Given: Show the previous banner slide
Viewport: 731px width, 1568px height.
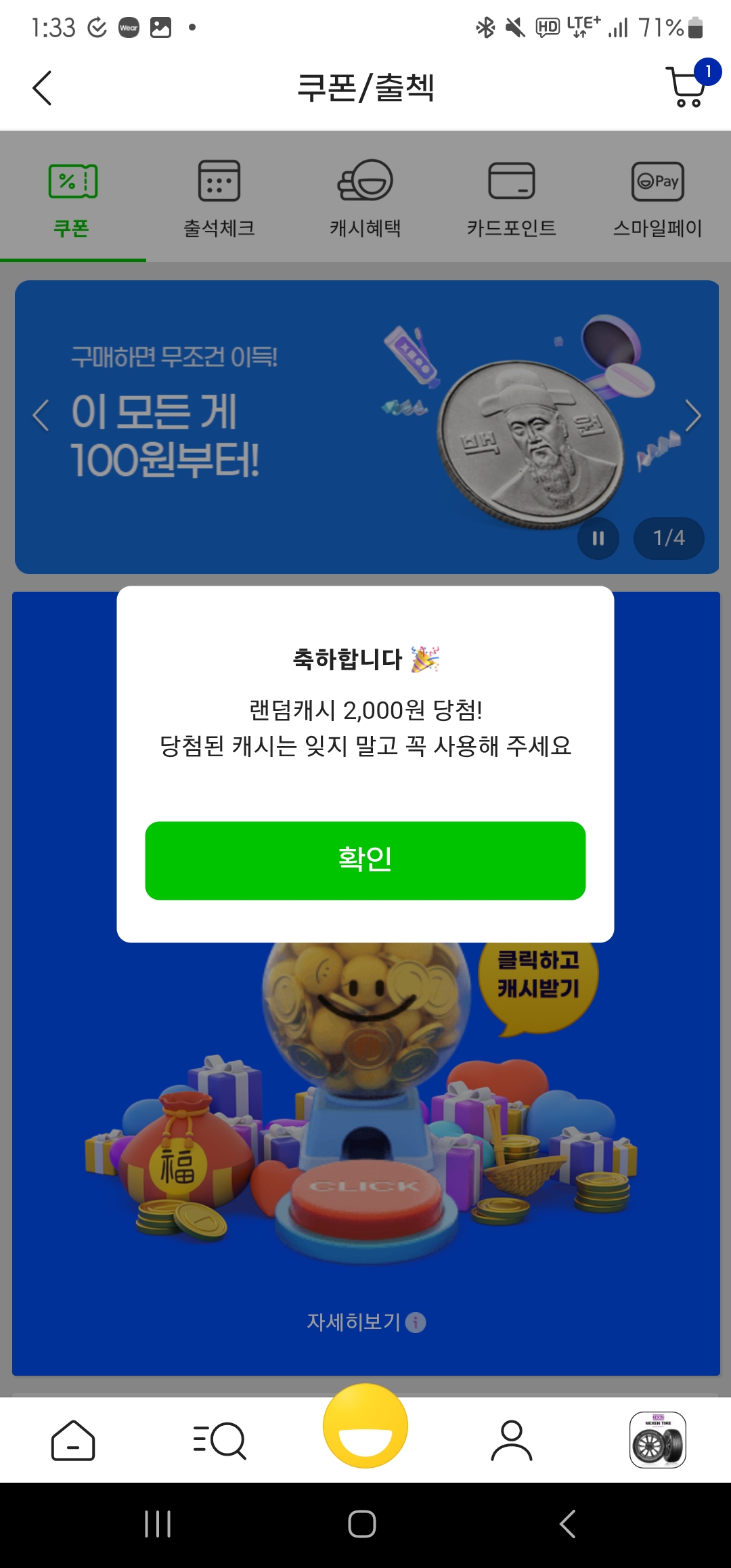Looking at the screenshot, I should tap(41, 416).
